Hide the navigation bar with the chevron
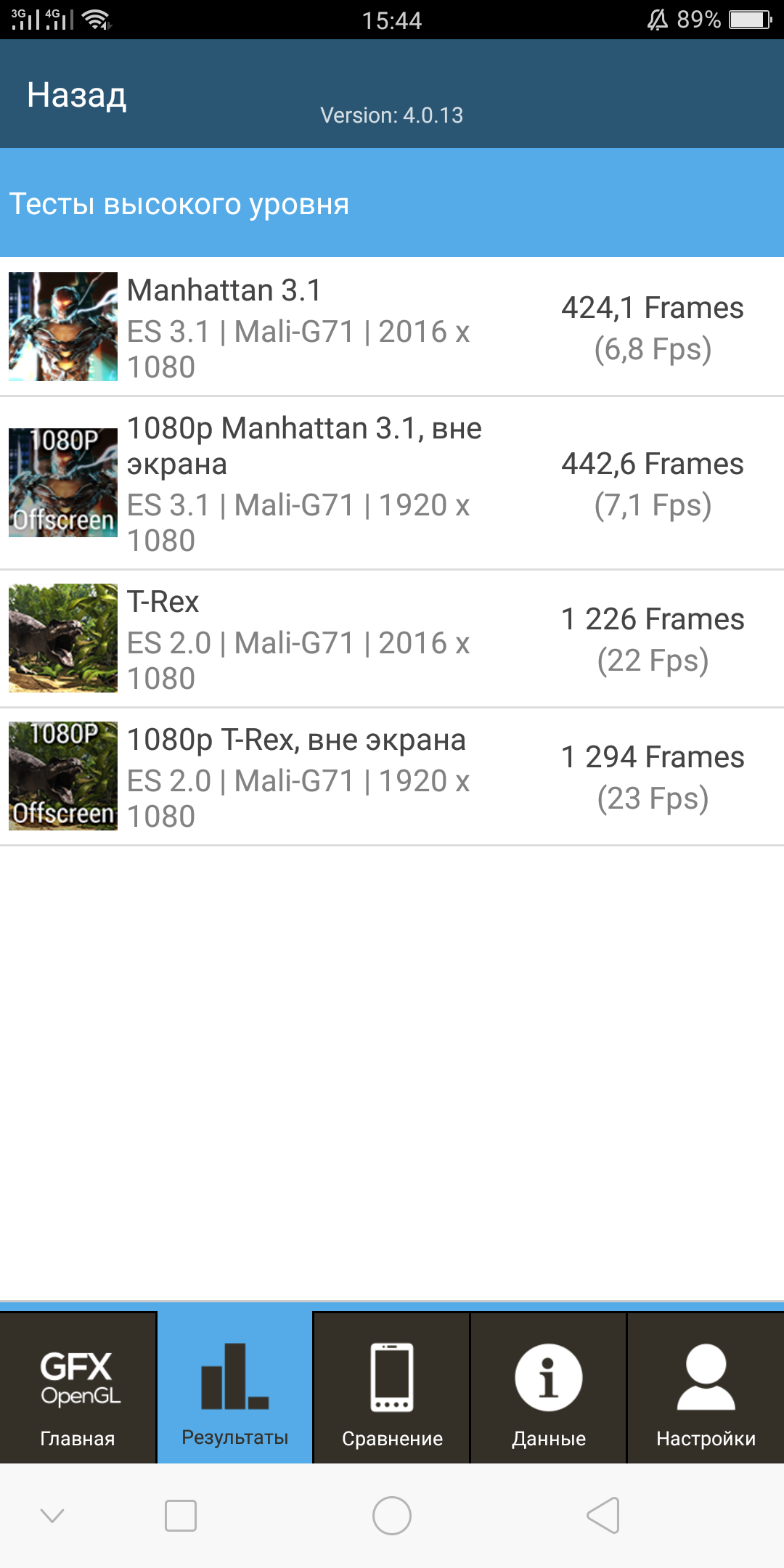This screenshot has height=1568, width=784. [52, 1515]
